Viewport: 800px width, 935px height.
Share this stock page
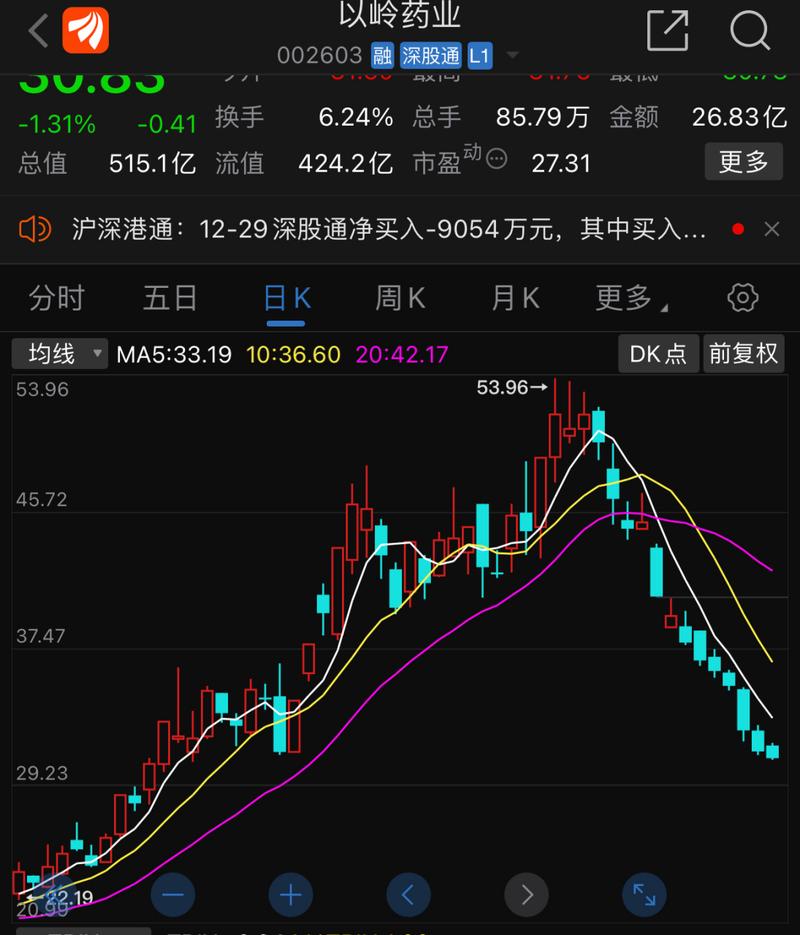[x=668, y=31]
